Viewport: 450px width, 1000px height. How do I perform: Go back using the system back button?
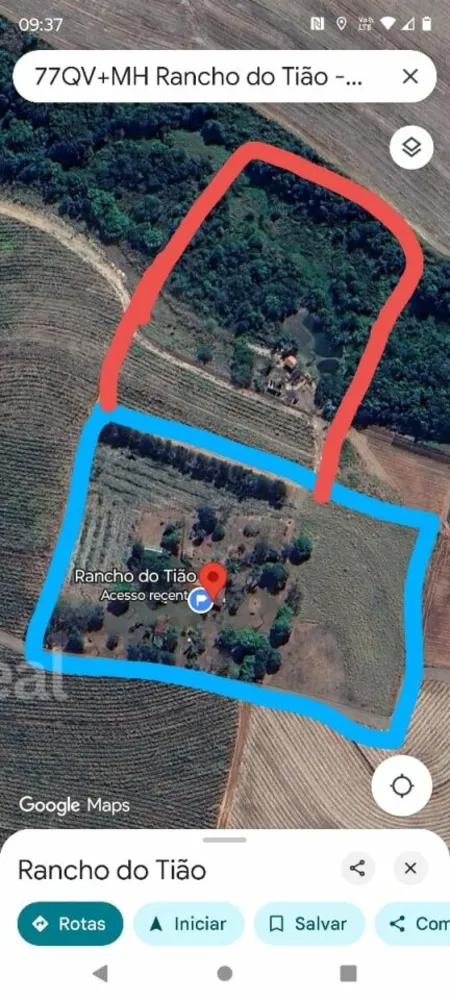click(100, 973)
